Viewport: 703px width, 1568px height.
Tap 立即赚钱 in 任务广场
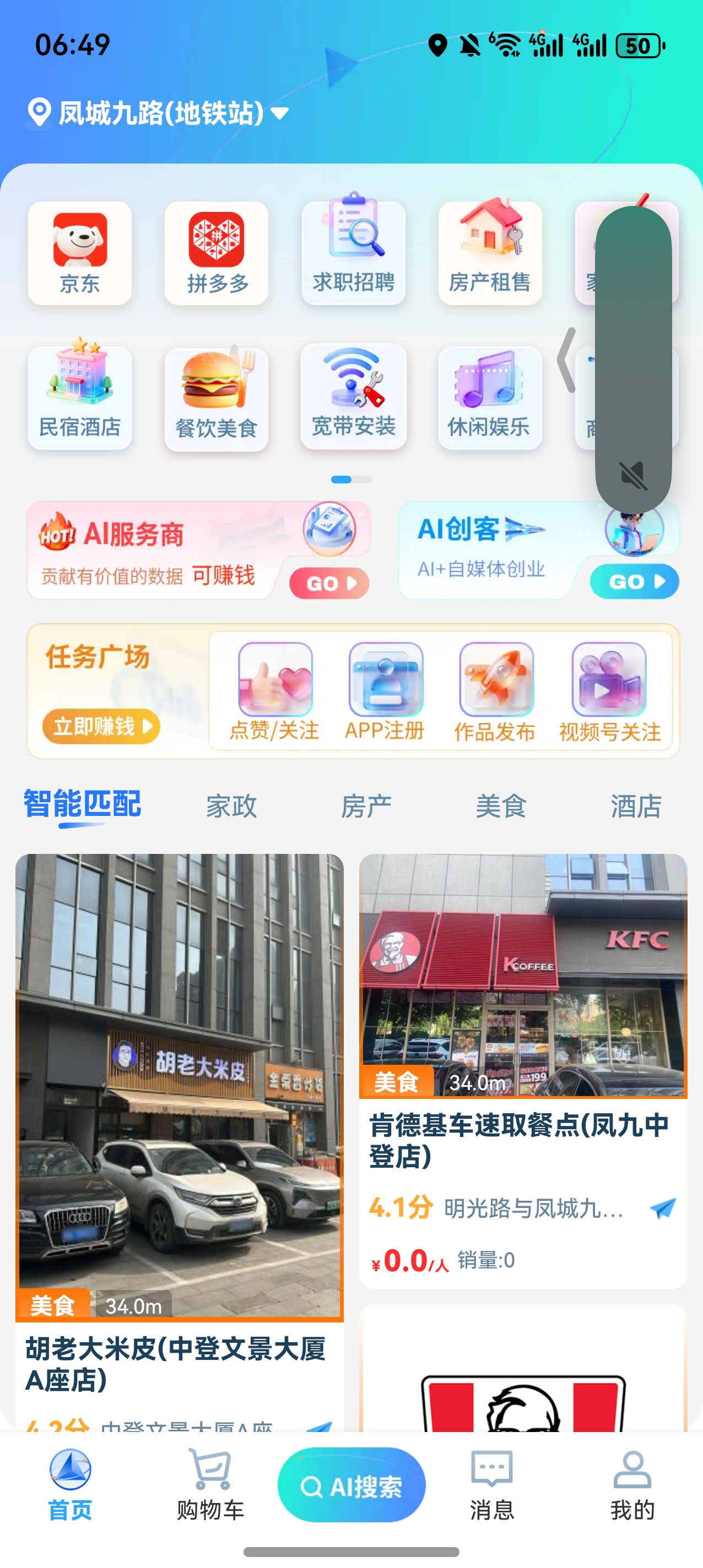(x=102, y=726)
